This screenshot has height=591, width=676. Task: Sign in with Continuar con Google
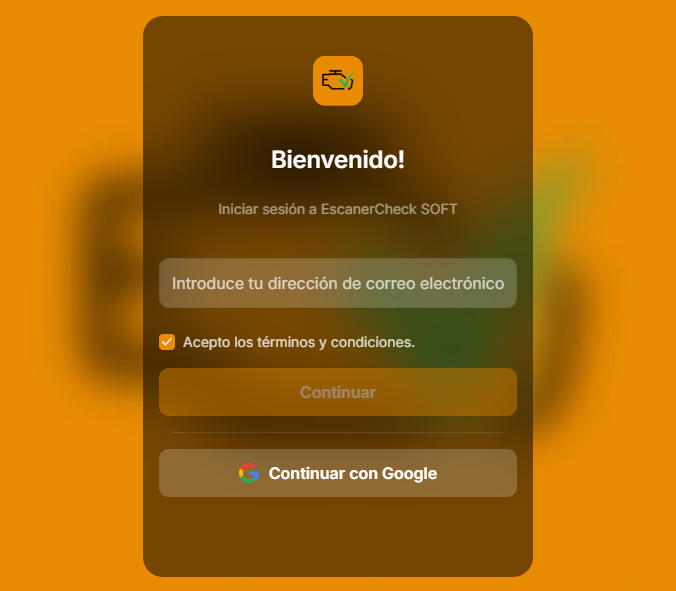[337, 473]
